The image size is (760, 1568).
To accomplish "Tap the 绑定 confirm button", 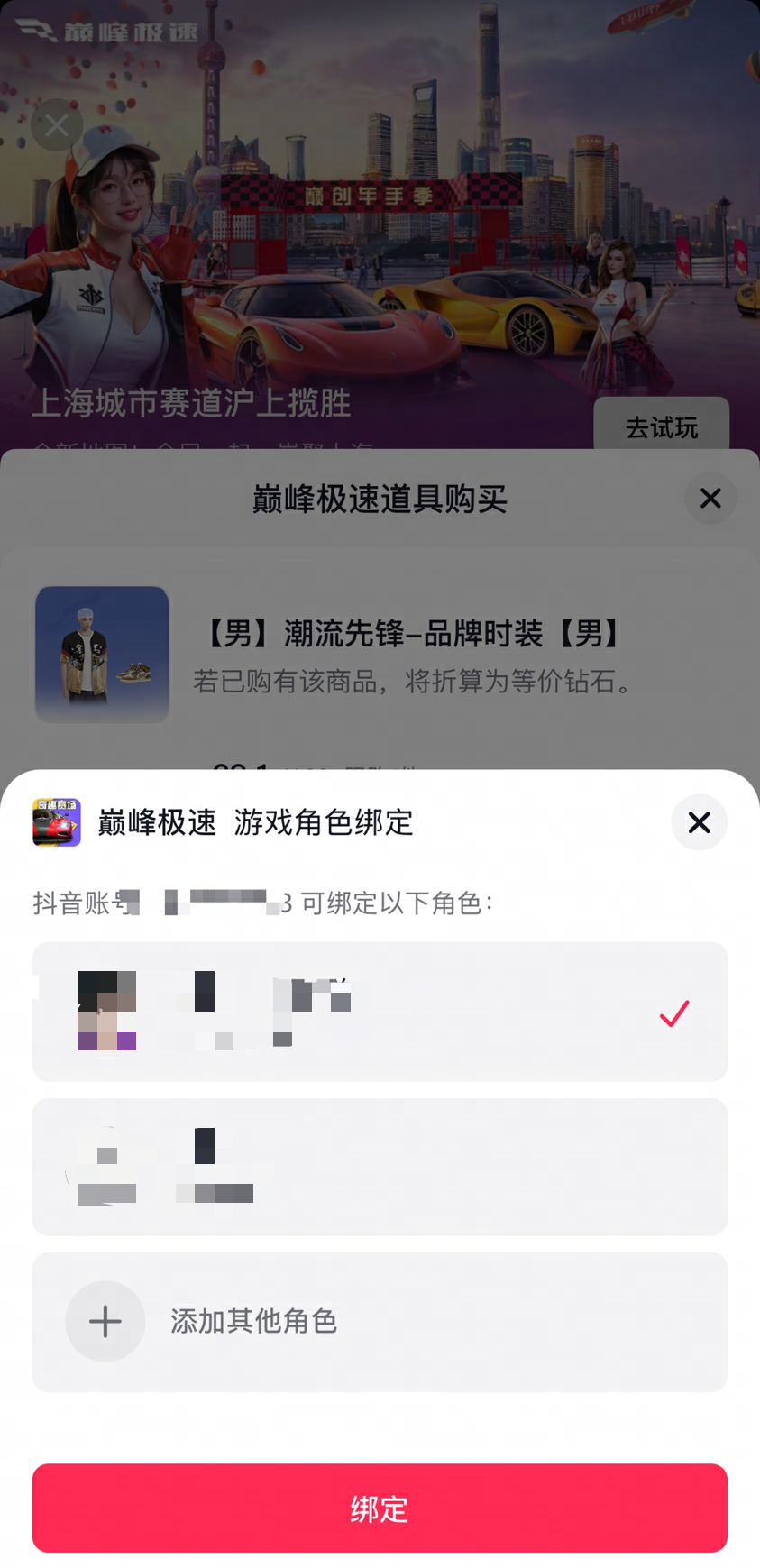I will click(379, 1507).
